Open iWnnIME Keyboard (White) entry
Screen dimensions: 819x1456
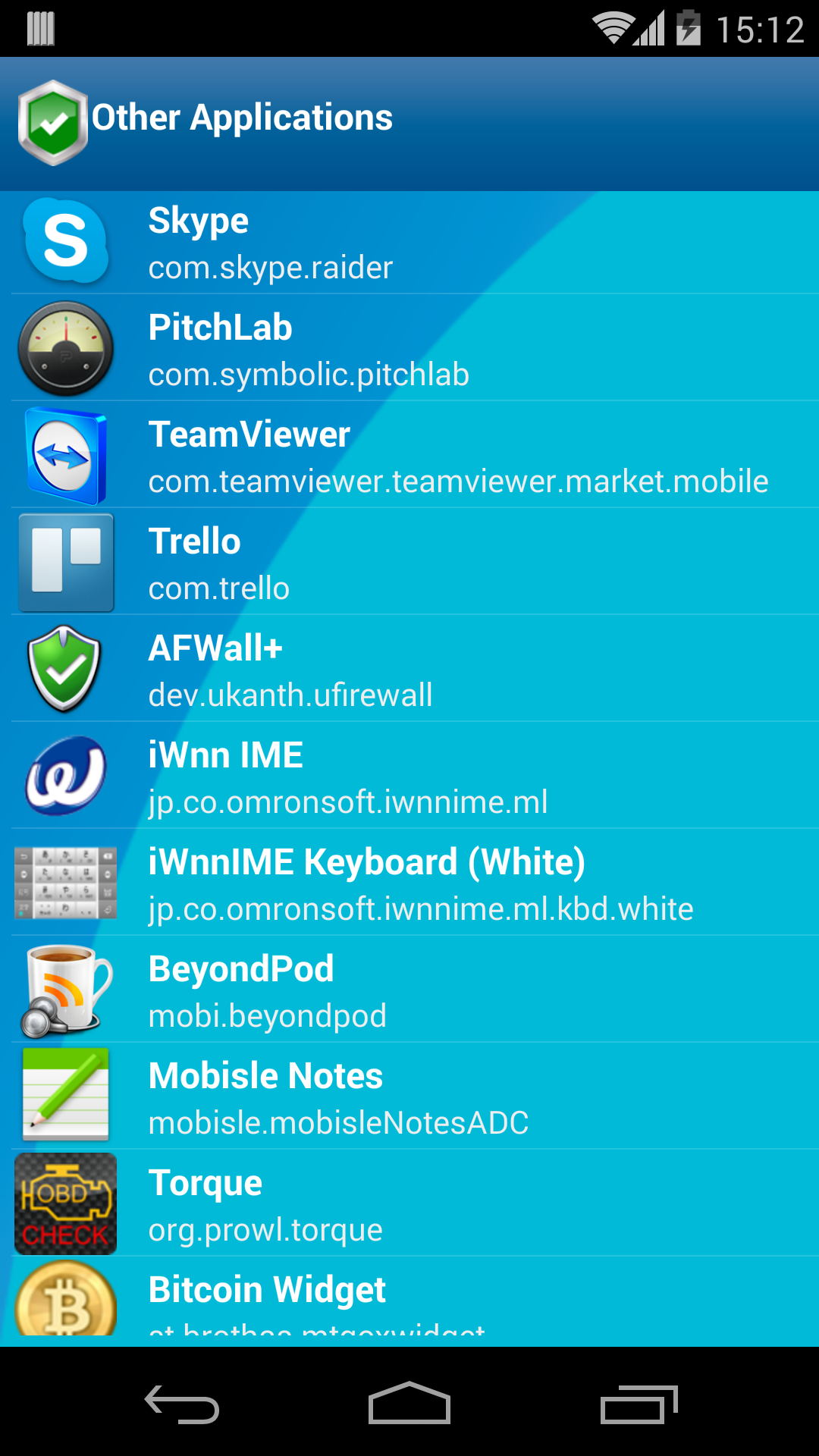pyautogui.click(x=409, y=883)
